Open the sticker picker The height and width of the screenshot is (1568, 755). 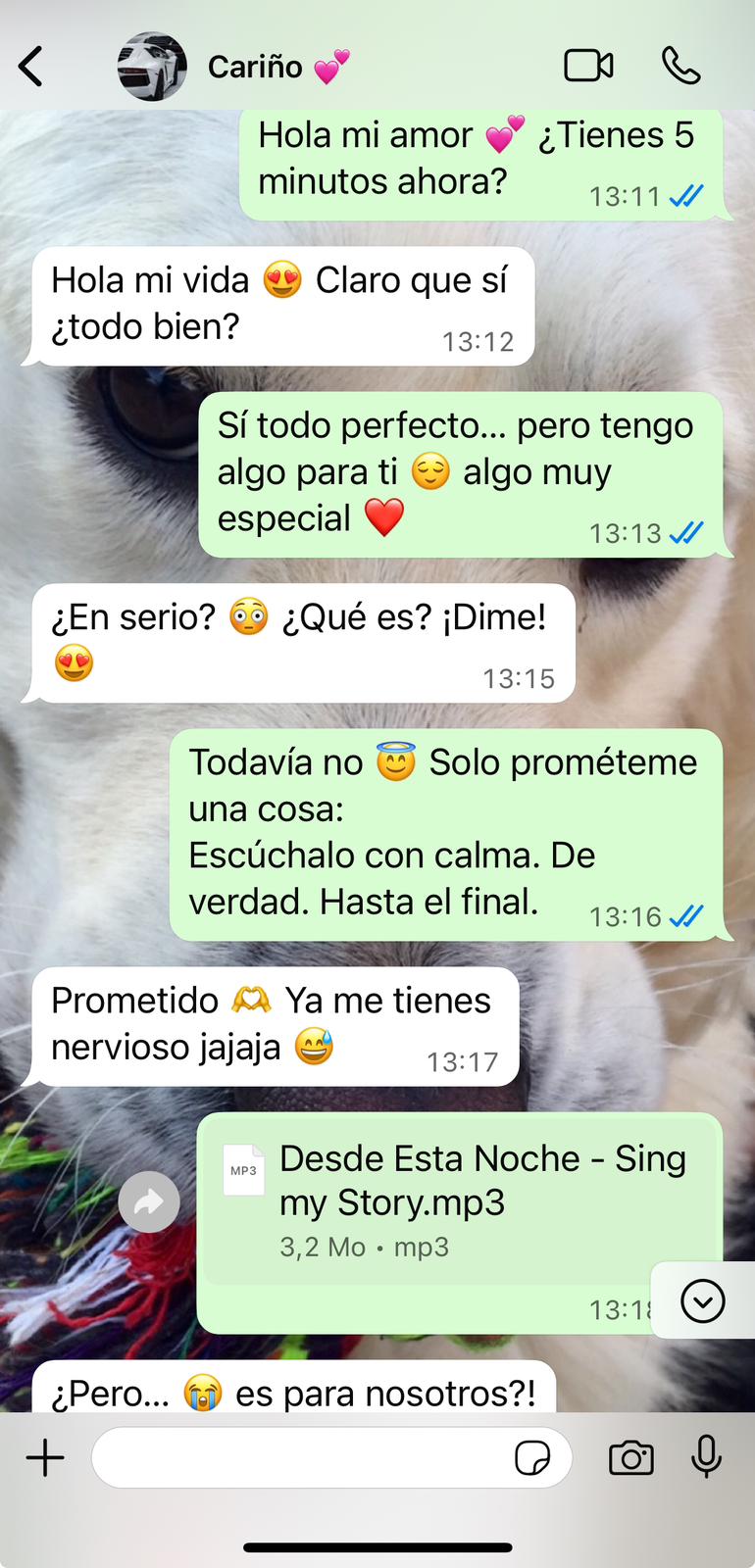coord(532,1458)
